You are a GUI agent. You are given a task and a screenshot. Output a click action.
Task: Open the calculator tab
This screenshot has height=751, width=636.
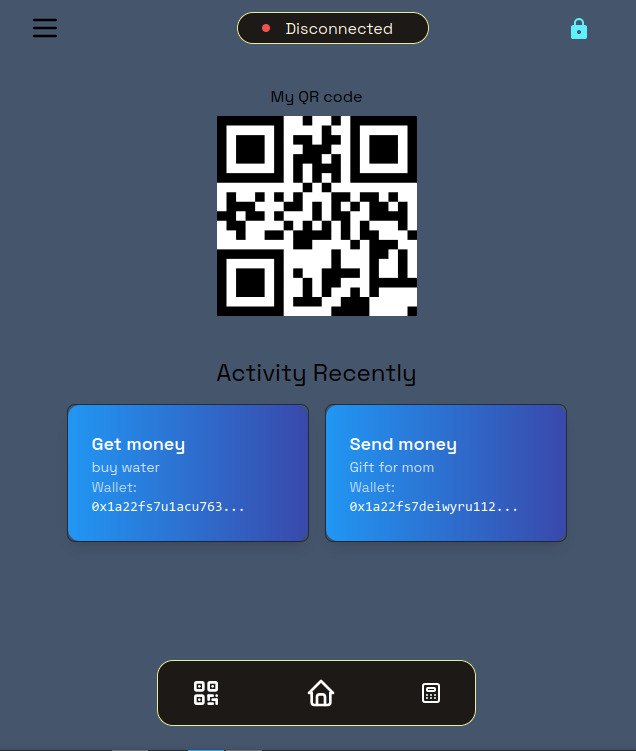click(431, 693)
